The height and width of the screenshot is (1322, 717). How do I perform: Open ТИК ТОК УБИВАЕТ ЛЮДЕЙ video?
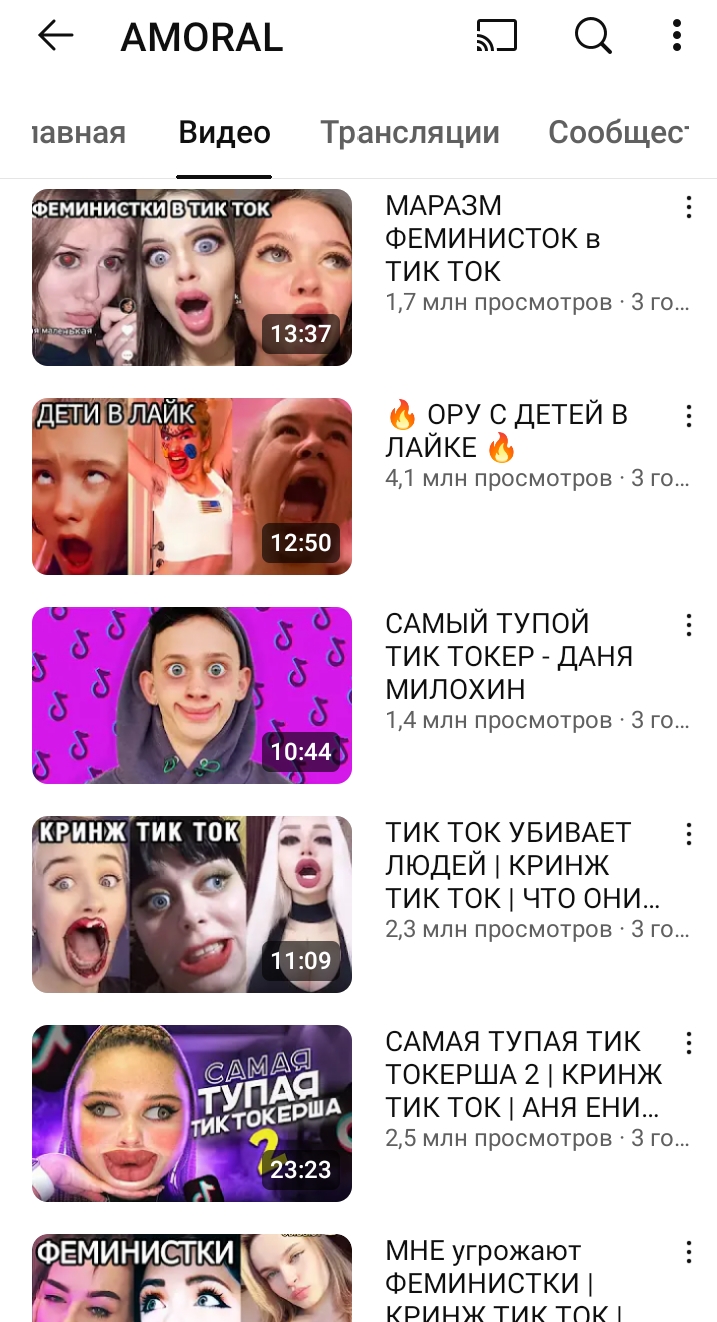click(192, 904)
